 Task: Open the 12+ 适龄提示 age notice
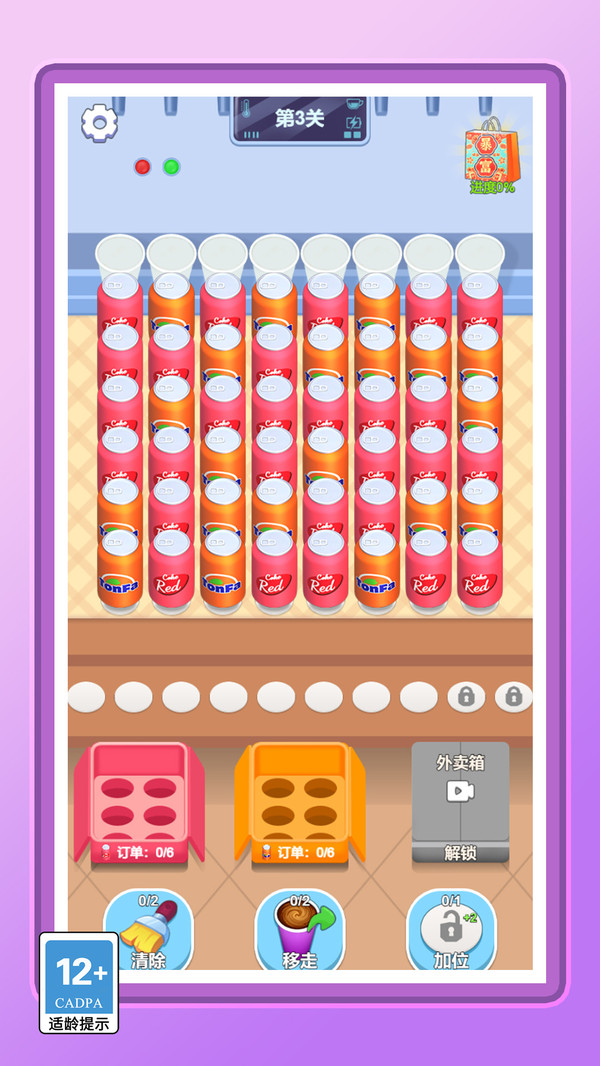[x=79, y=982]
